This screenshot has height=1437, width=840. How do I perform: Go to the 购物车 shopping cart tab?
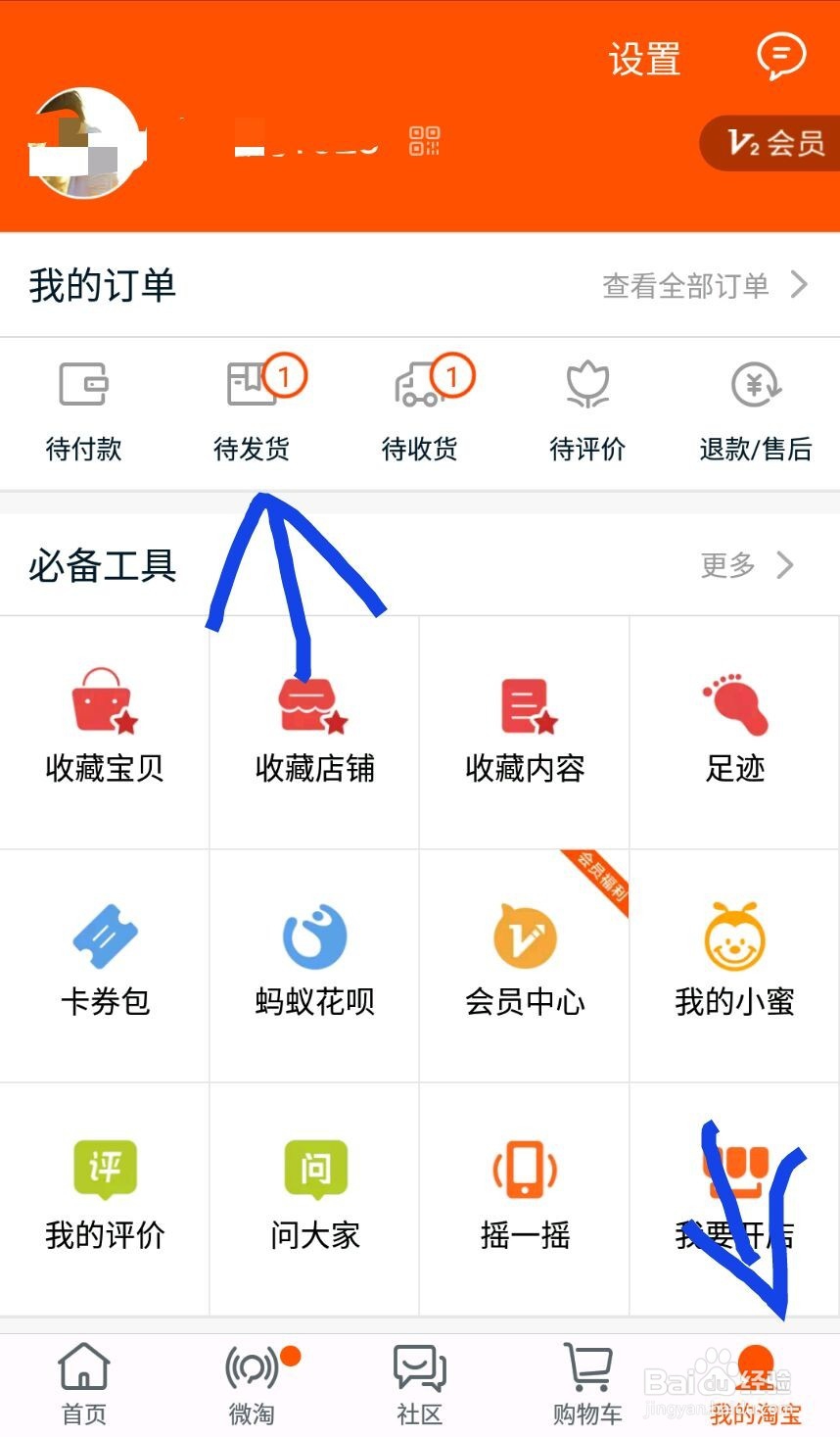[586, 1381]
